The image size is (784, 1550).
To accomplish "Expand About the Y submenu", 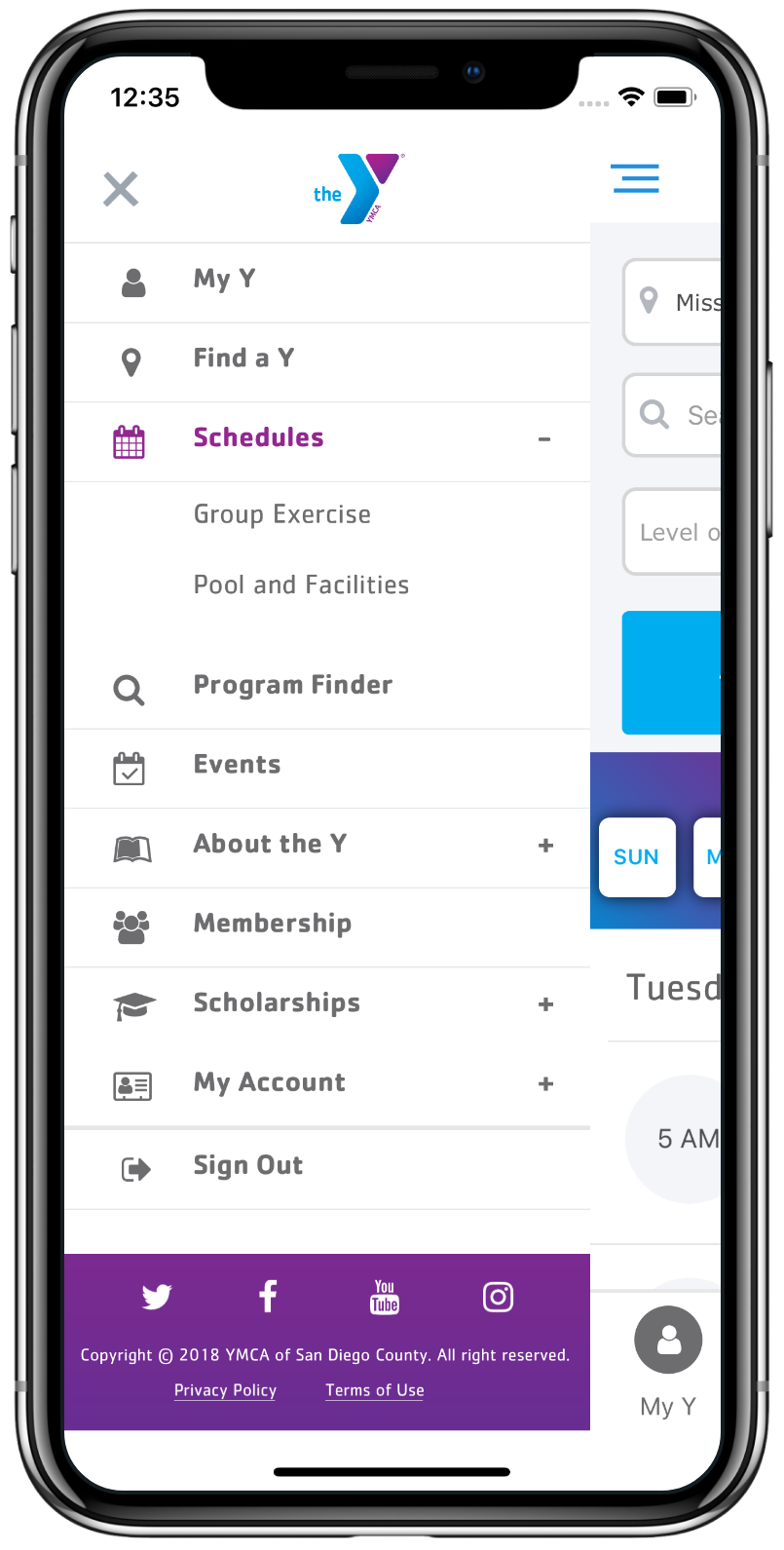I will [545, 845].
